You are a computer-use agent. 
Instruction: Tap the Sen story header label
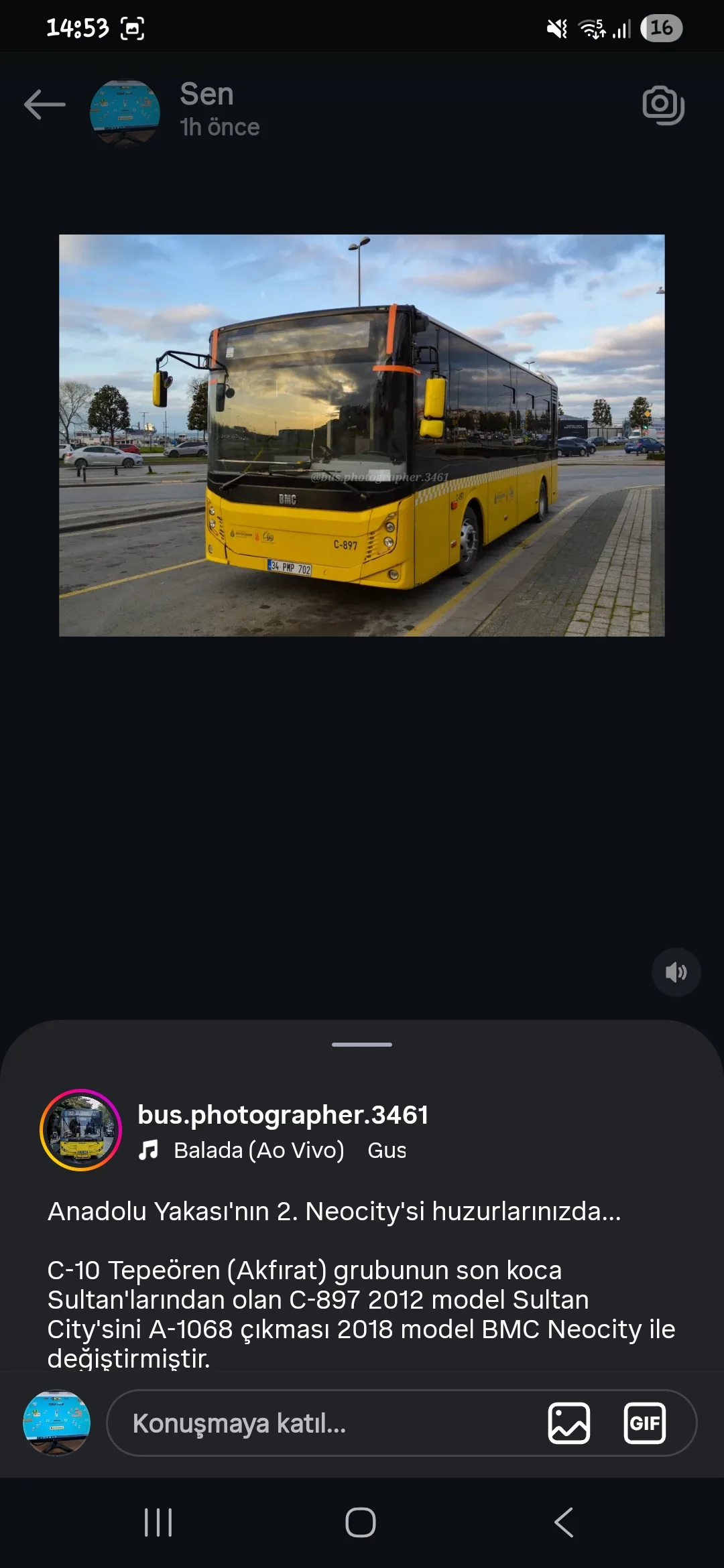[x=207, y=93]
